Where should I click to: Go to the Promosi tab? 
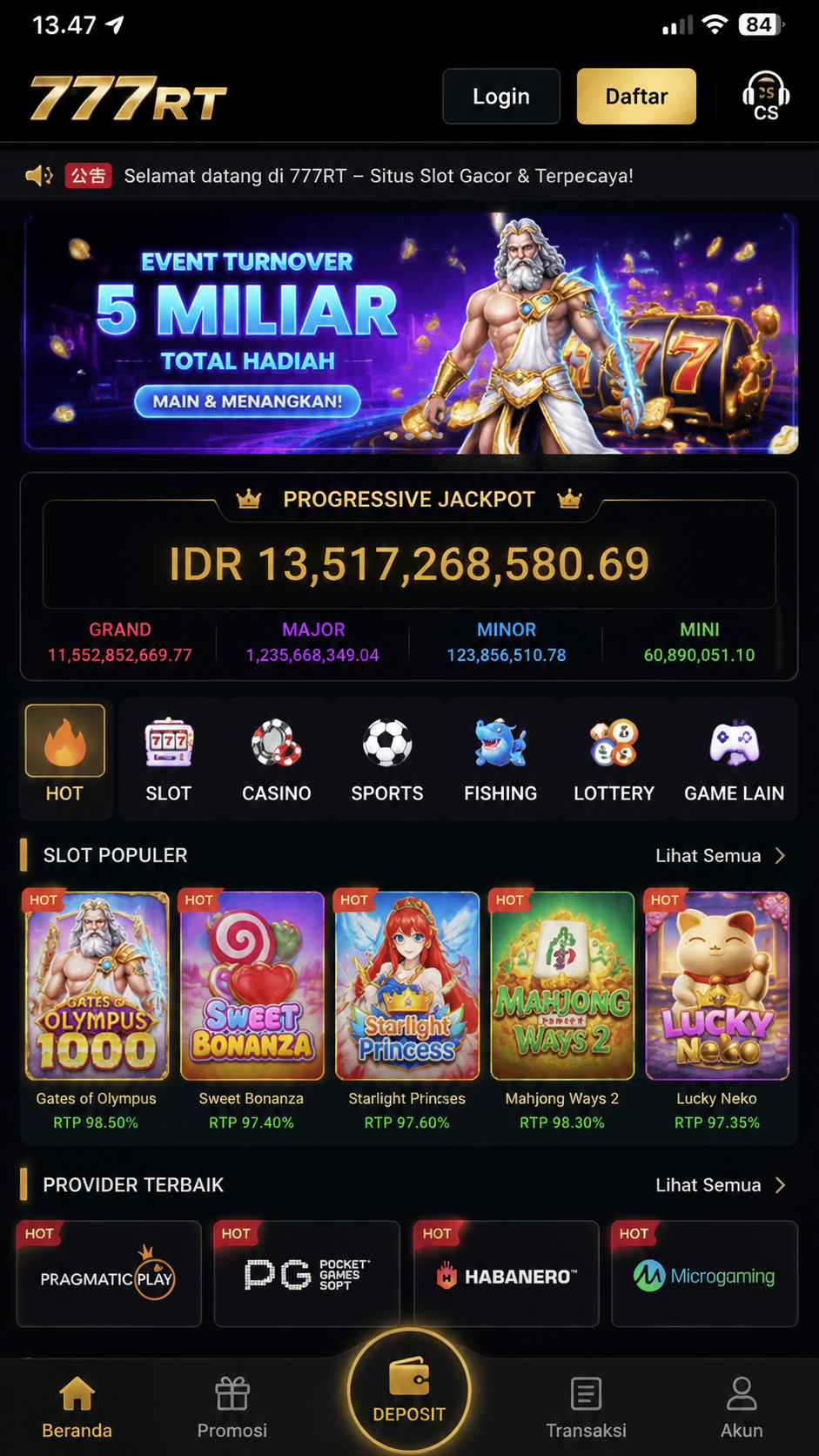click(232, 1408)
